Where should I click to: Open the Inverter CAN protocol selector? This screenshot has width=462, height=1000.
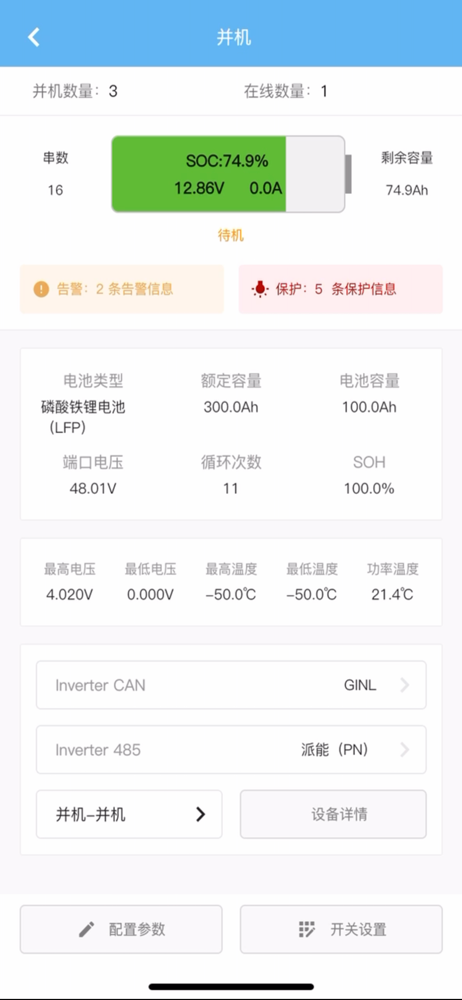point(231,685)
